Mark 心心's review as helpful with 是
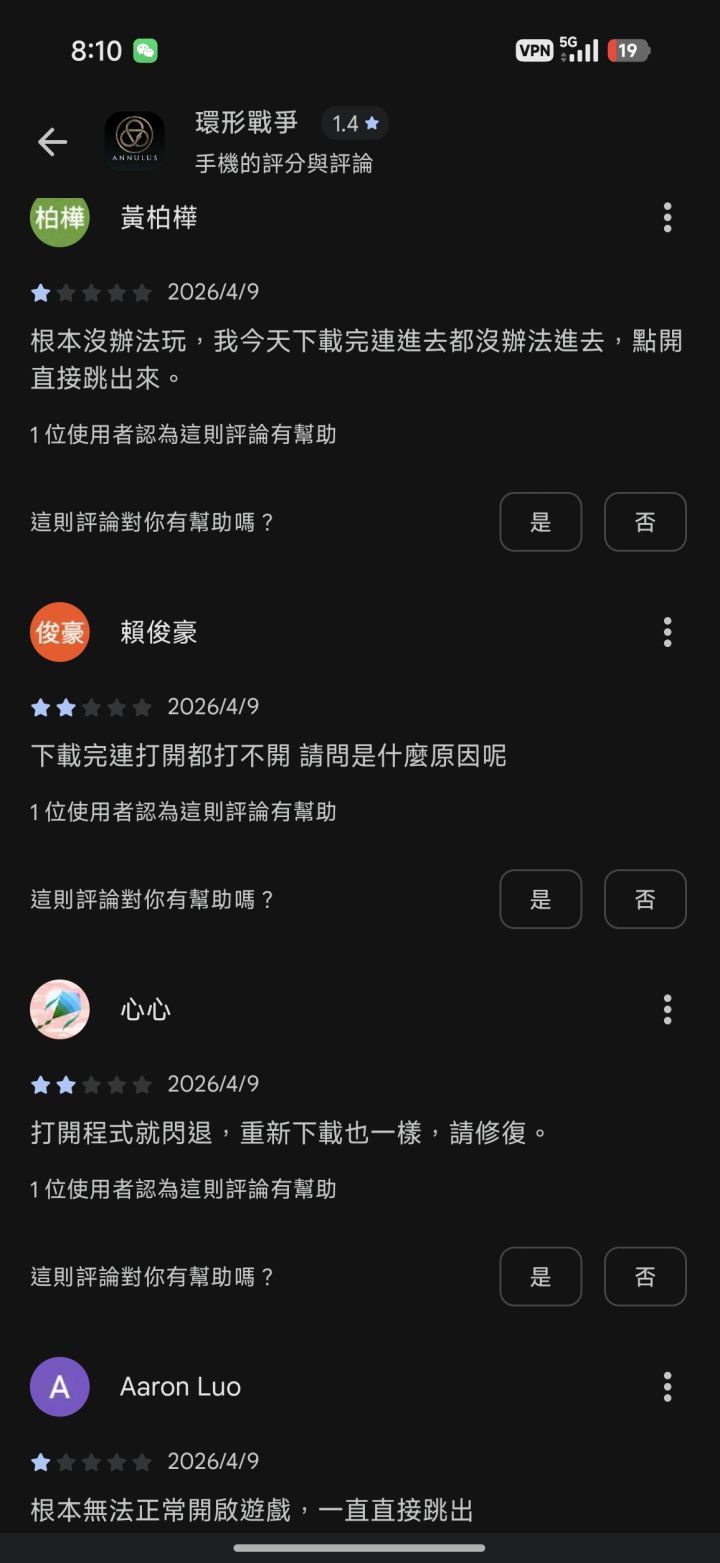The width and height of the screenshot is (720, 1563). coord(540,1276)
